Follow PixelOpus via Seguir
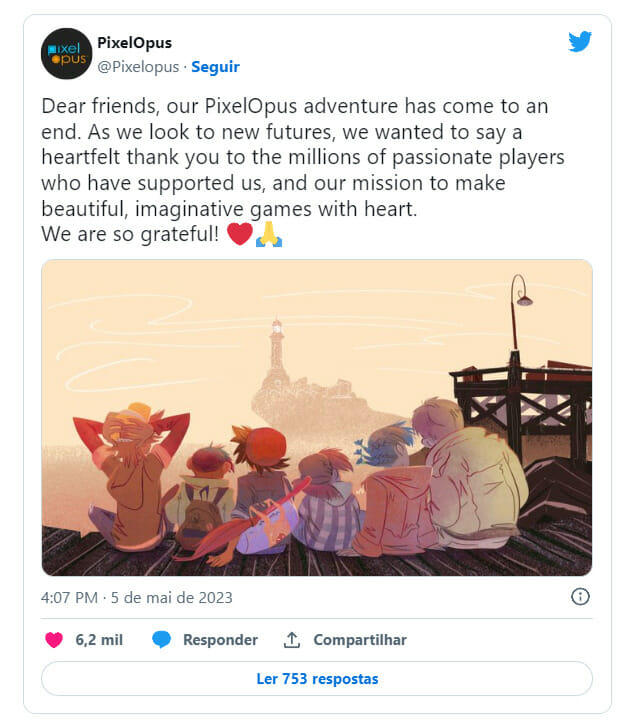 coord(215,67)
